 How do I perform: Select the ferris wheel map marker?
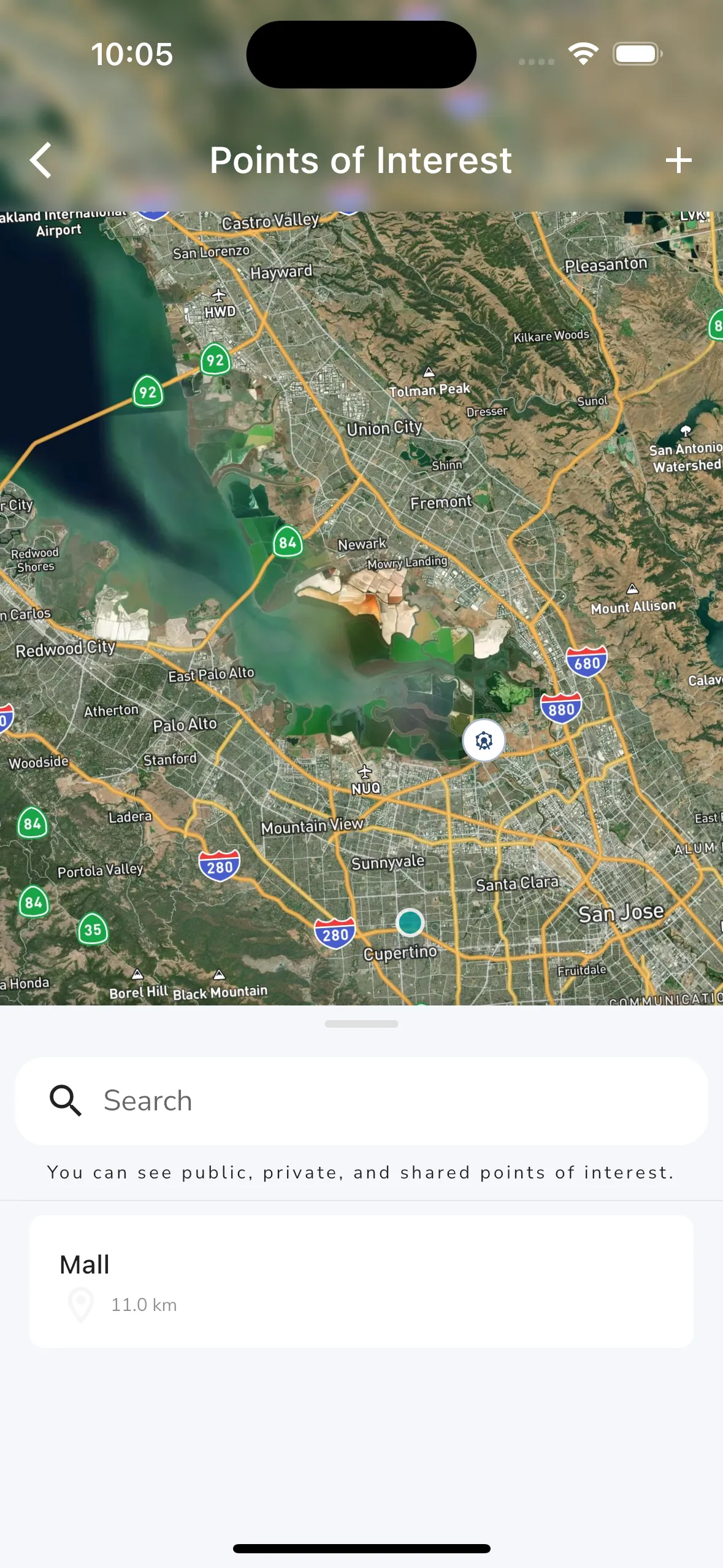tap(483, 740)
